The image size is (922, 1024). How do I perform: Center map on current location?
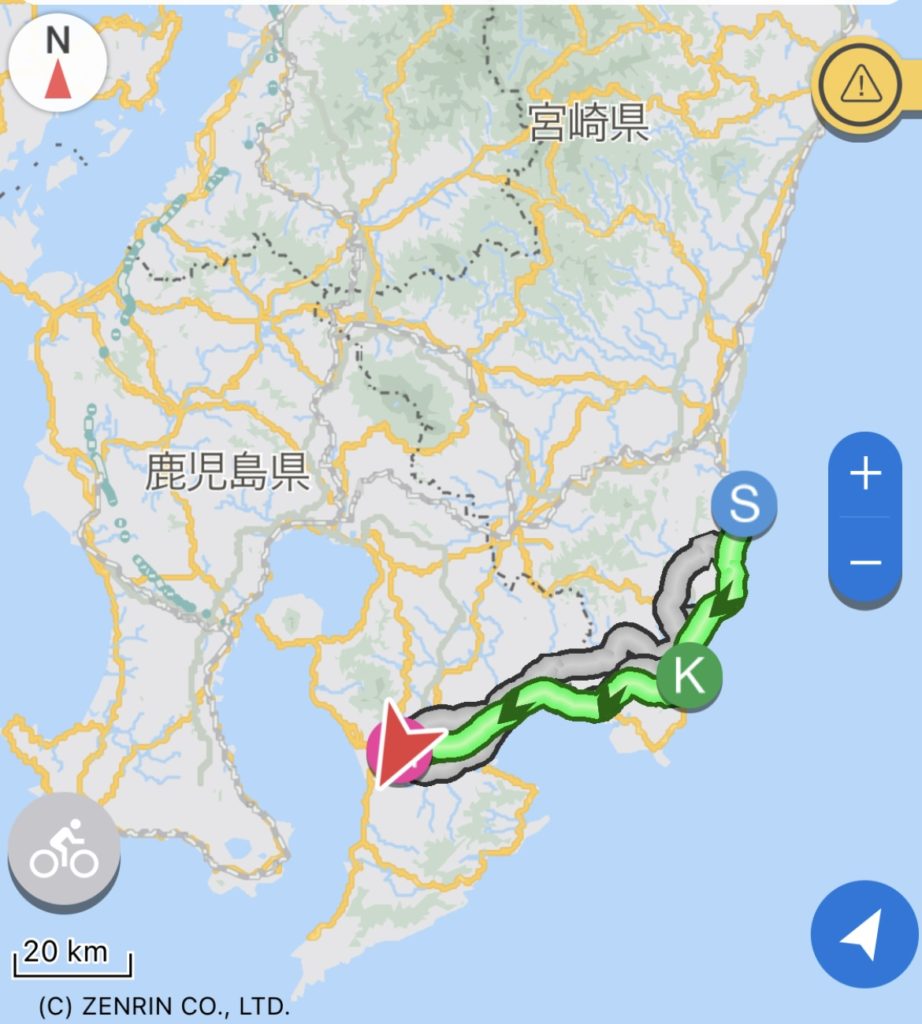coord(863,933)
